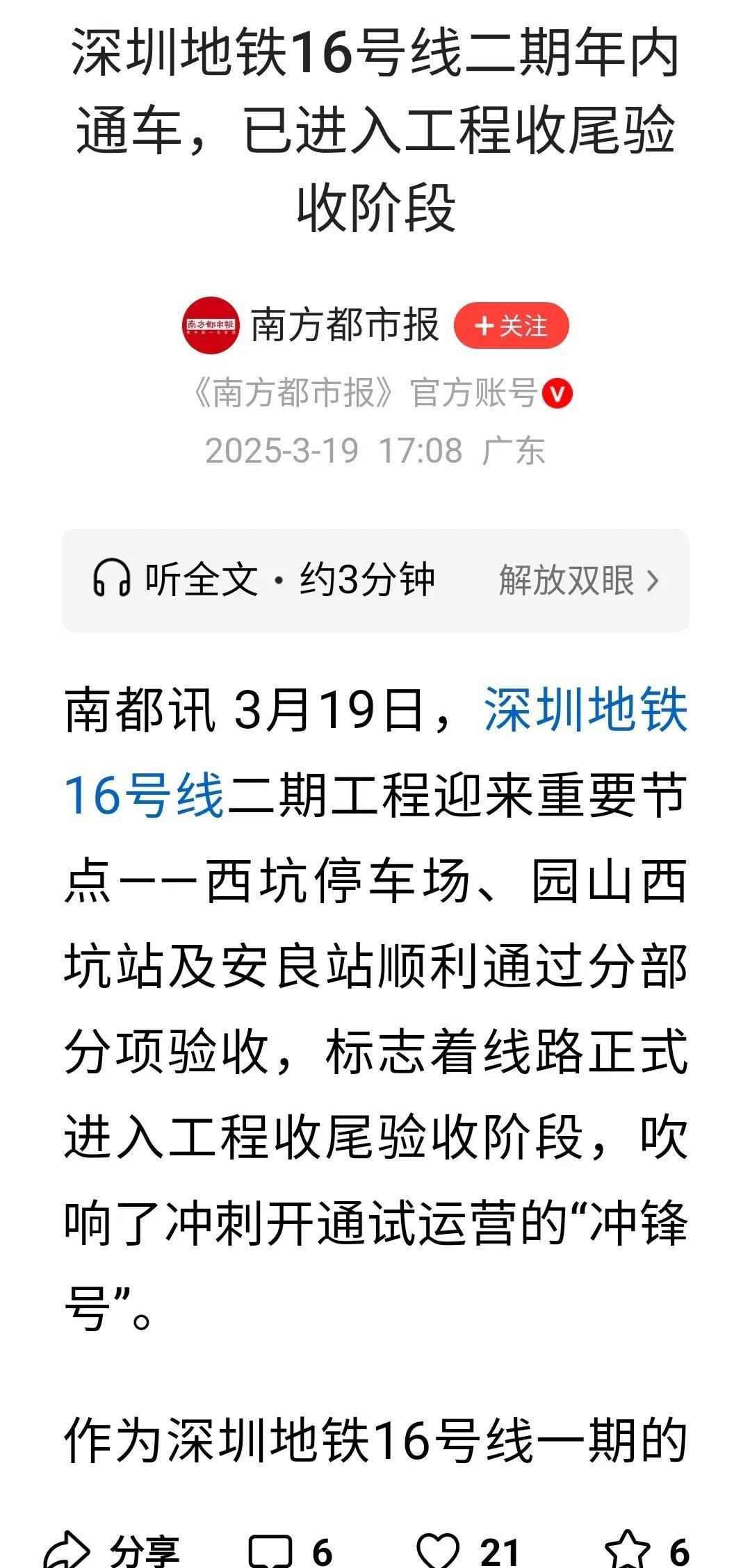Open the 南方都市报 account avatar
The image size is (750, 1568).
[211, 325]
